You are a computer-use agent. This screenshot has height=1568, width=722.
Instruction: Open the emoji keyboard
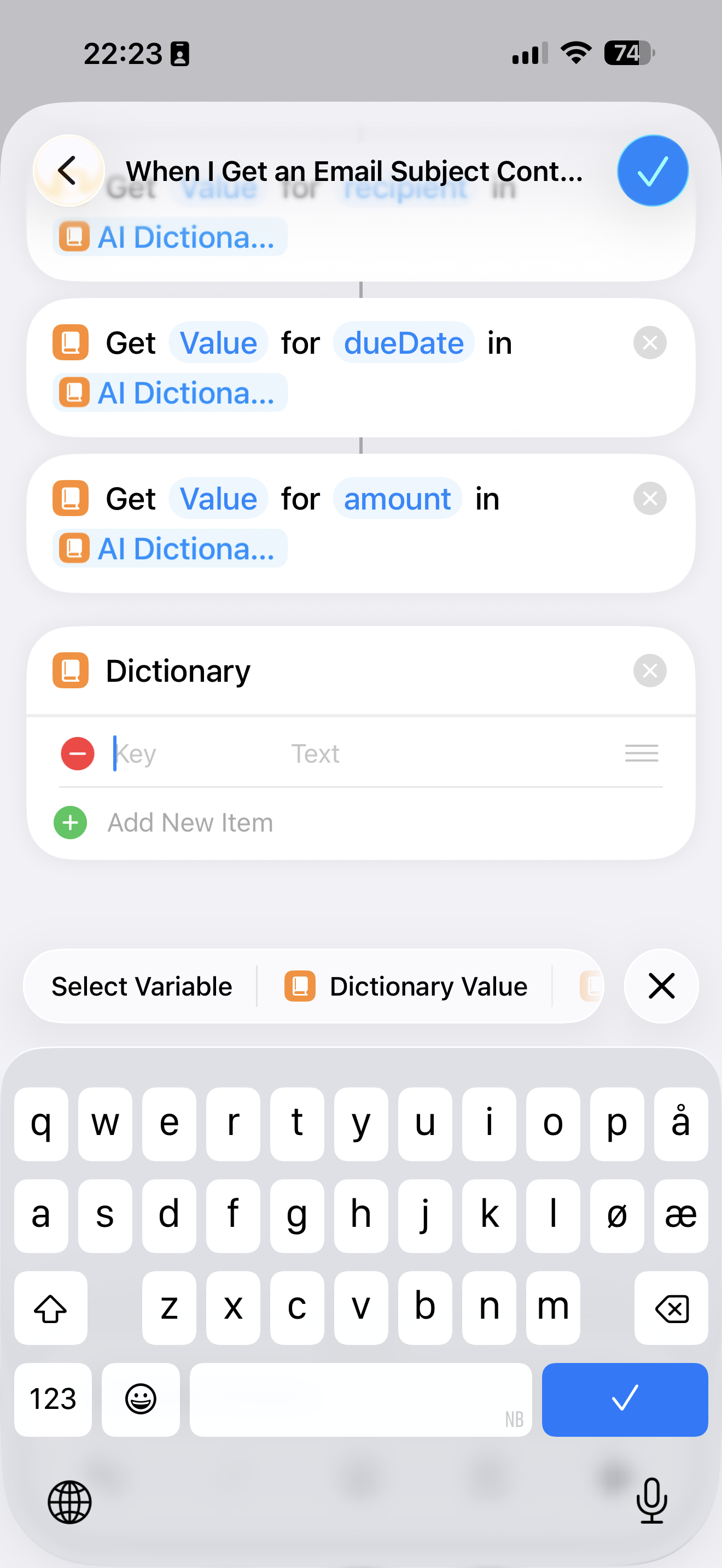pos(141,1399)
